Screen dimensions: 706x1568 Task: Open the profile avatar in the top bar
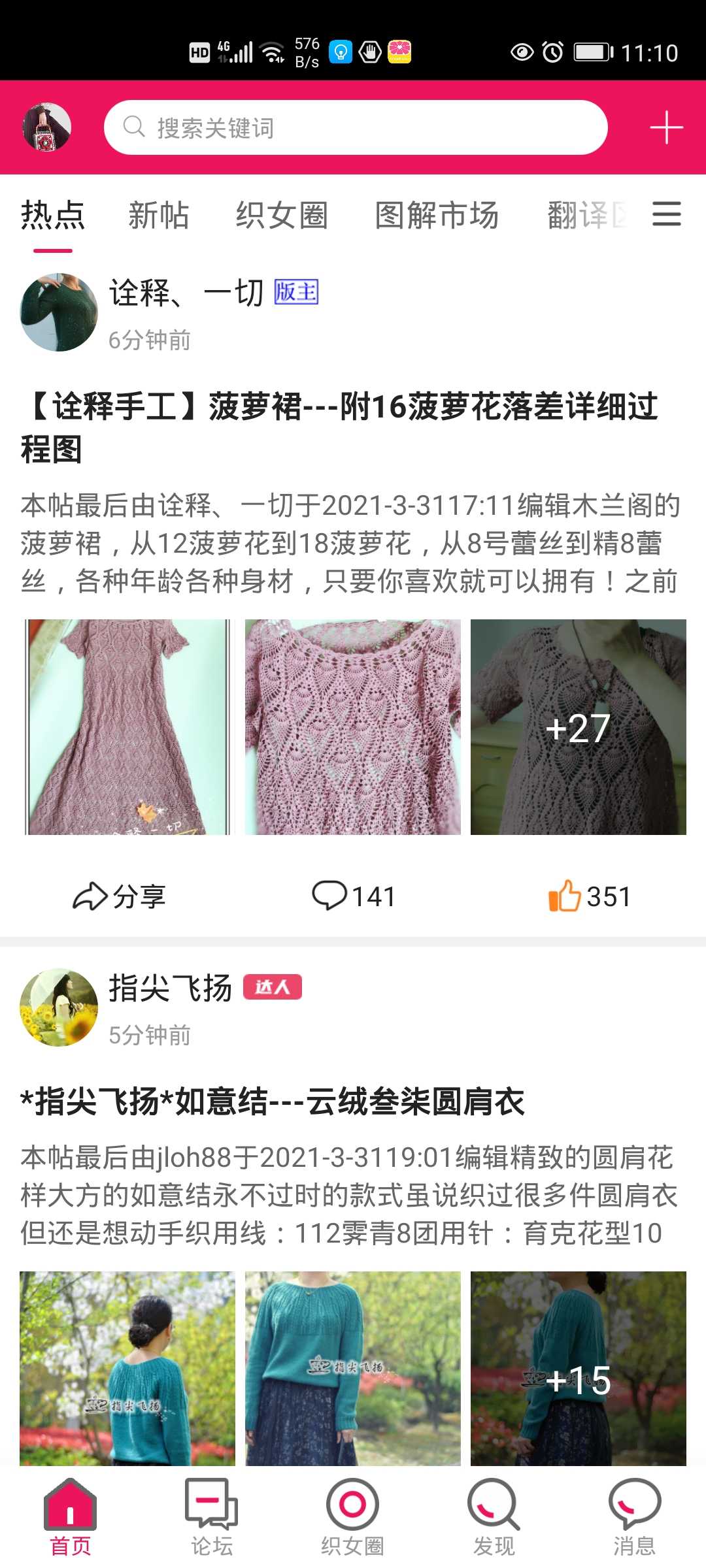[47, 127]
